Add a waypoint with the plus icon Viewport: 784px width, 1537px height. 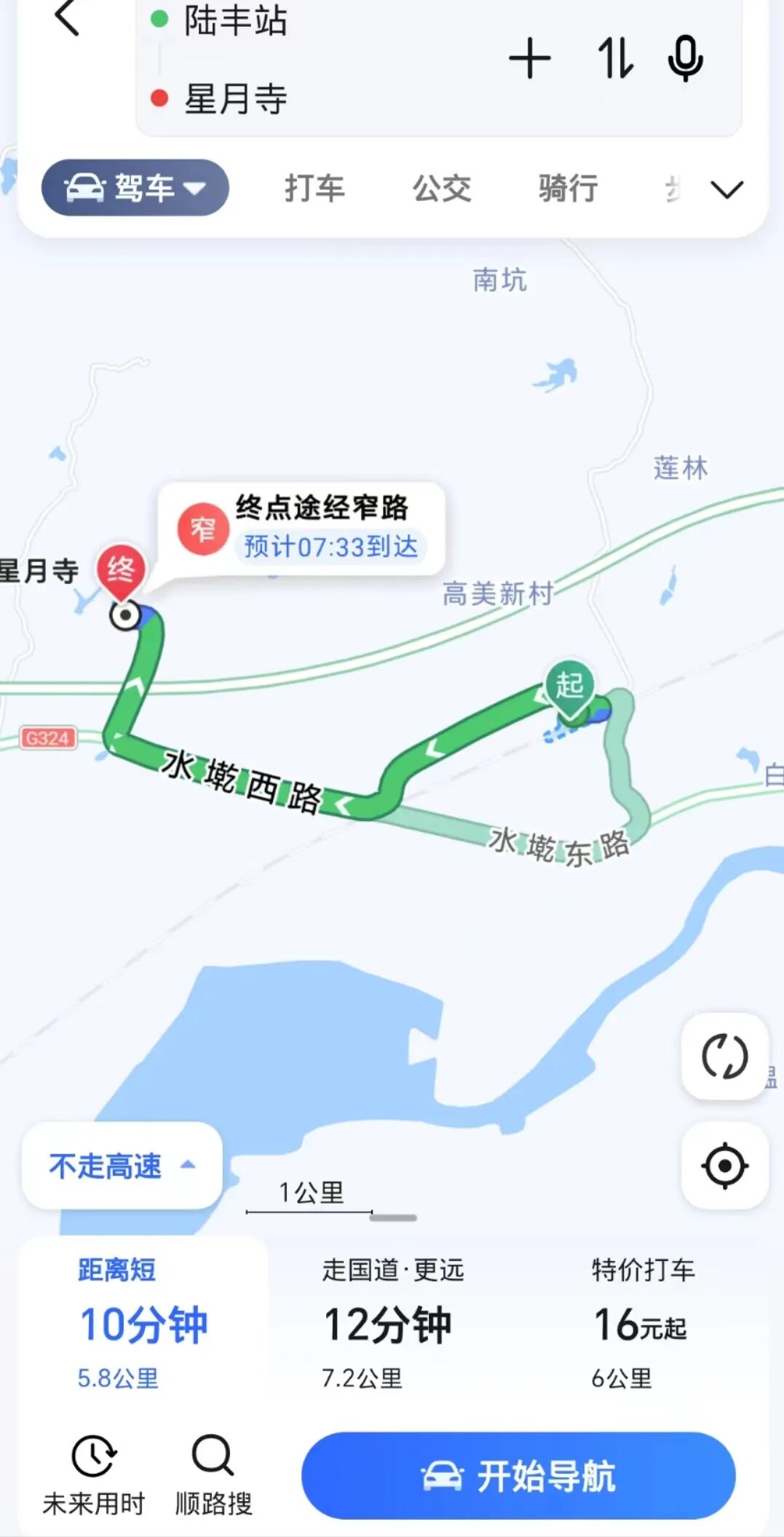(529, 58)
